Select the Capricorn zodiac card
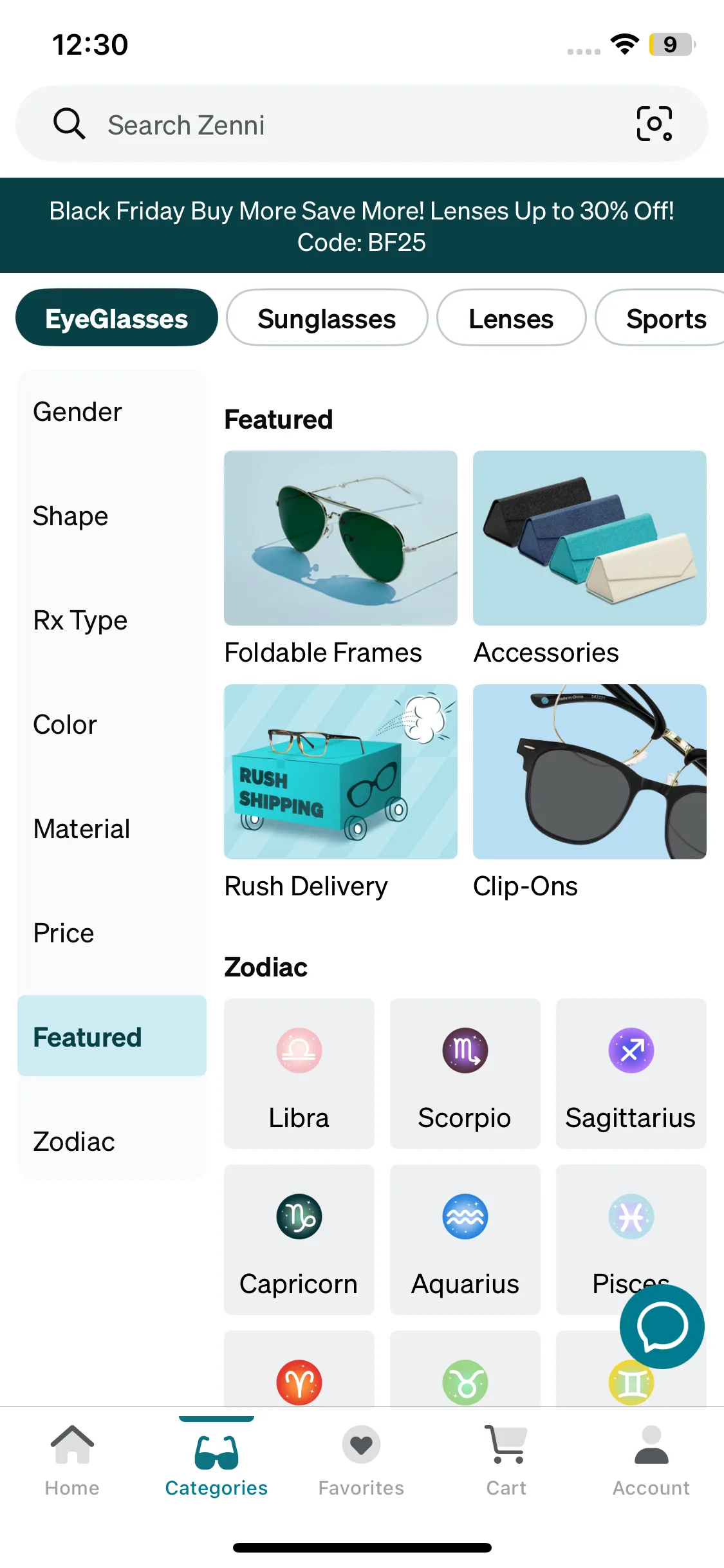This screenshot has width=724, height=1568. tap(299, 1240)
